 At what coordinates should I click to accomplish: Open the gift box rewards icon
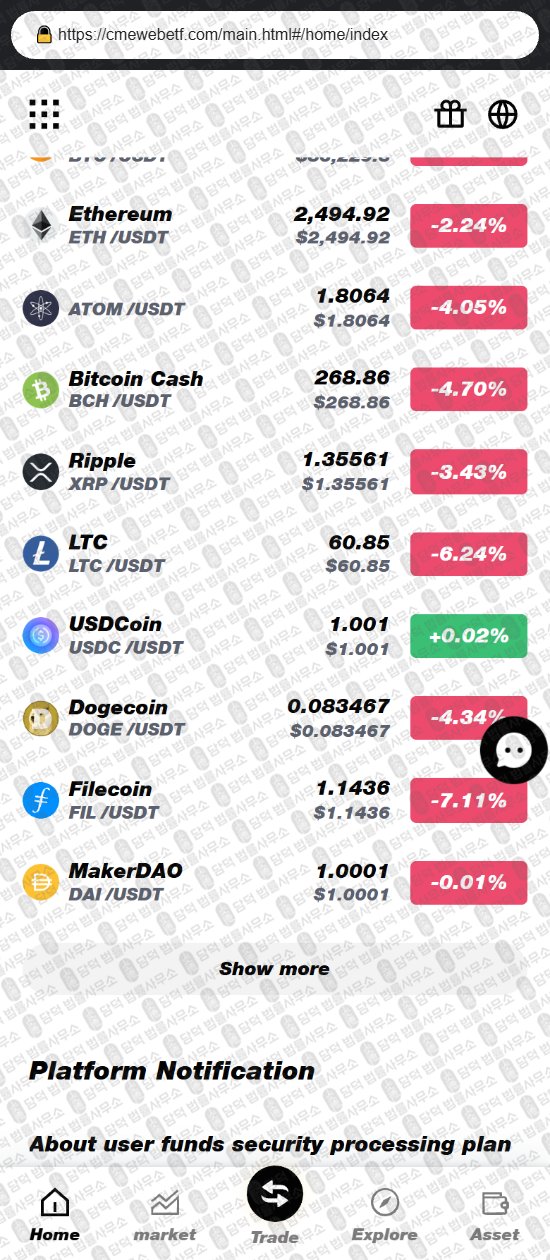click(451, 115)
